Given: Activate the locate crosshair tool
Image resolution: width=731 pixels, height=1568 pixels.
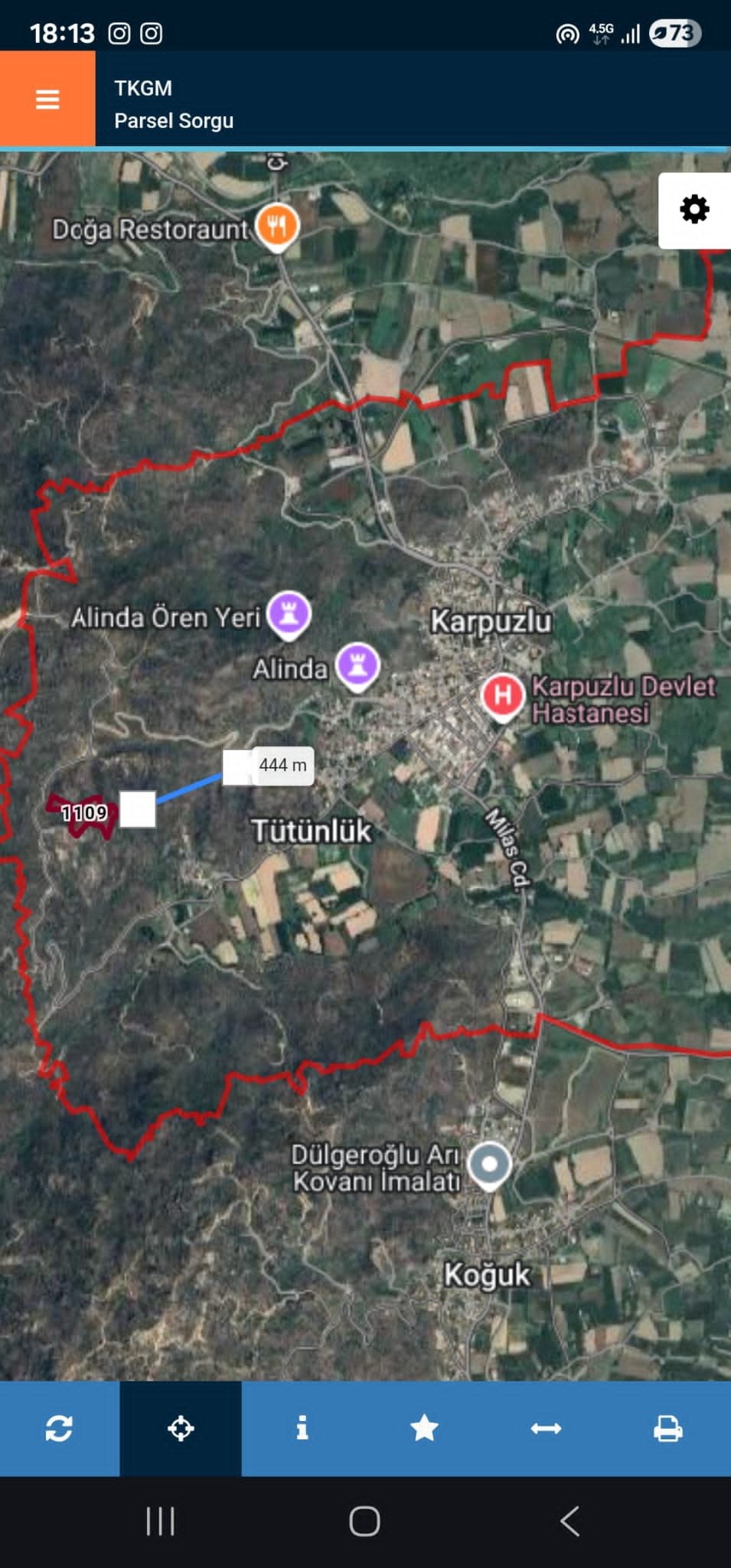Looking at the screenshot, I should pyautogui.click(x=181, y=1428).
